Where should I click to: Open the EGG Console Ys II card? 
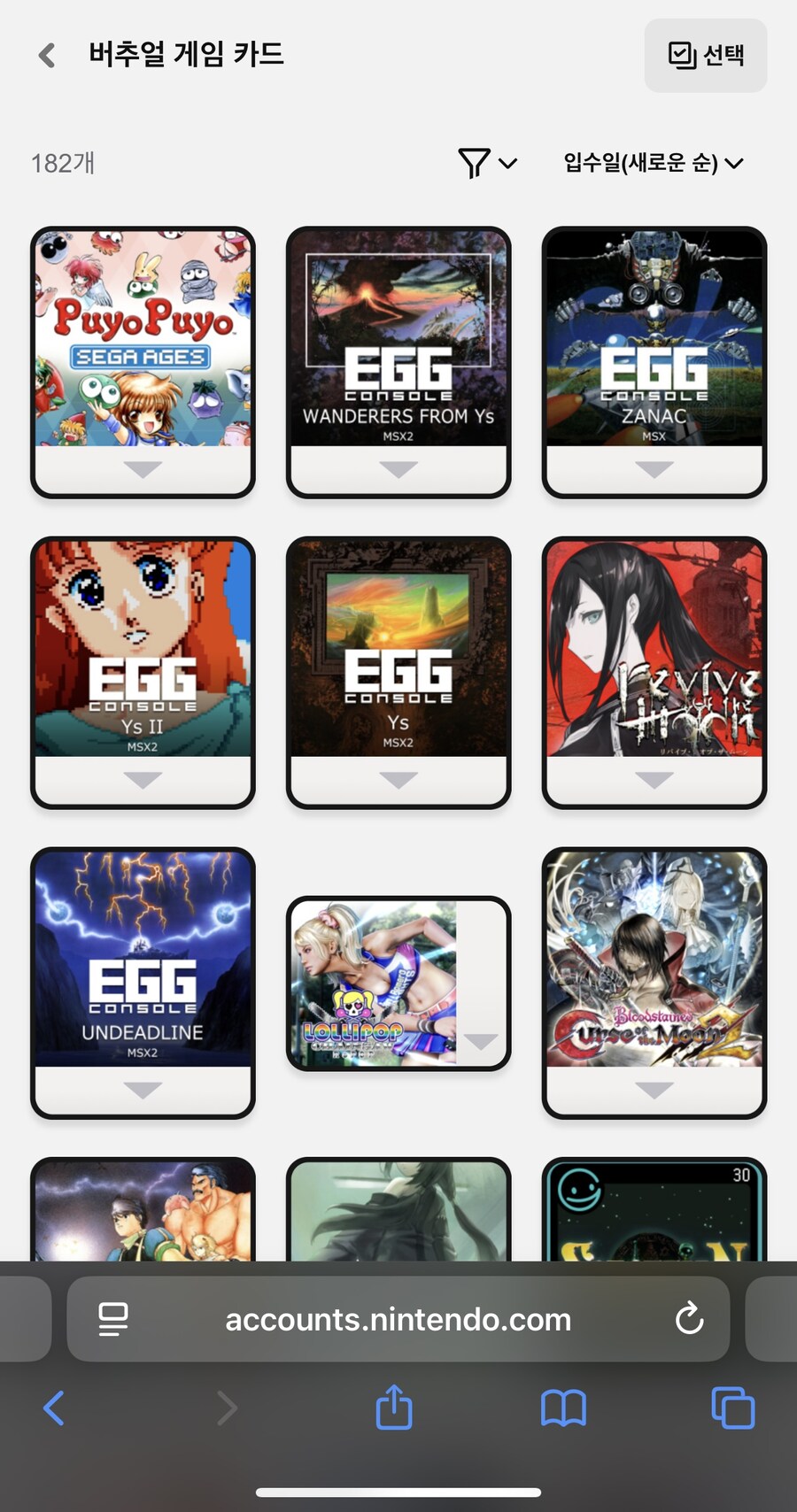[143, 649]
